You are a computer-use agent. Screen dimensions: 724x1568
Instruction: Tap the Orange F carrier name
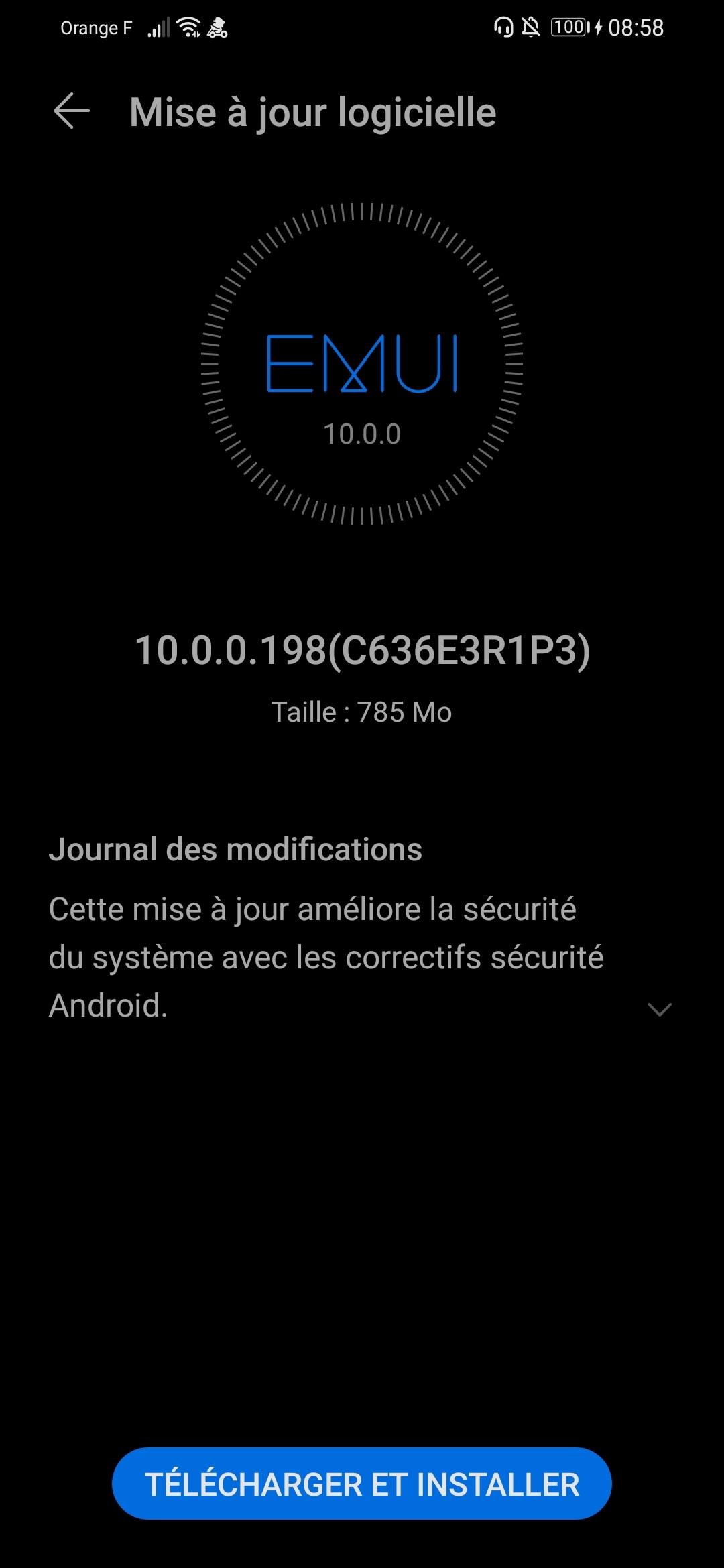(96, 27)
